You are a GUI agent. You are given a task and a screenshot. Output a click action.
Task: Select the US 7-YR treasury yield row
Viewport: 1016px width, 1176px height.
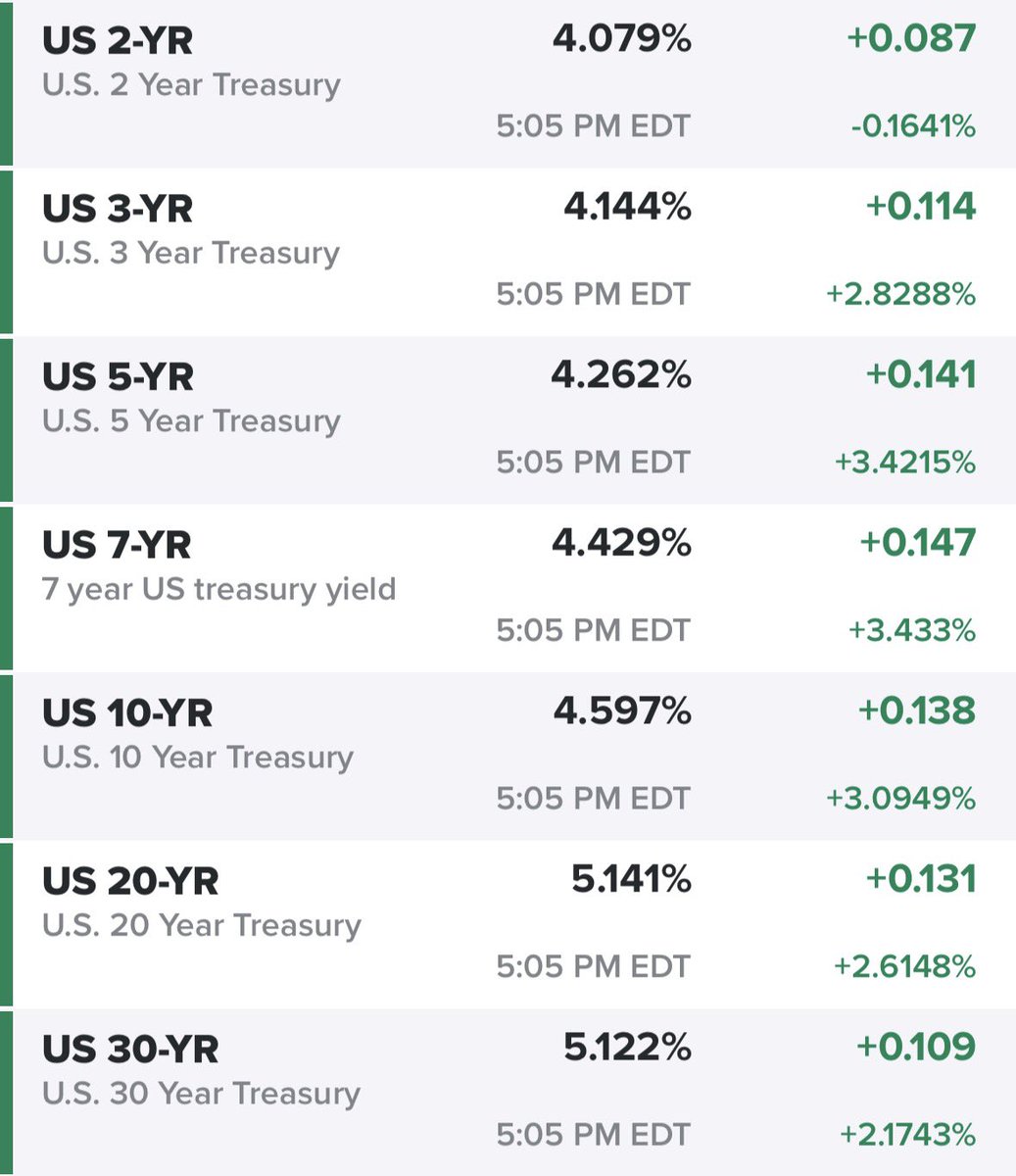[508, 588]
